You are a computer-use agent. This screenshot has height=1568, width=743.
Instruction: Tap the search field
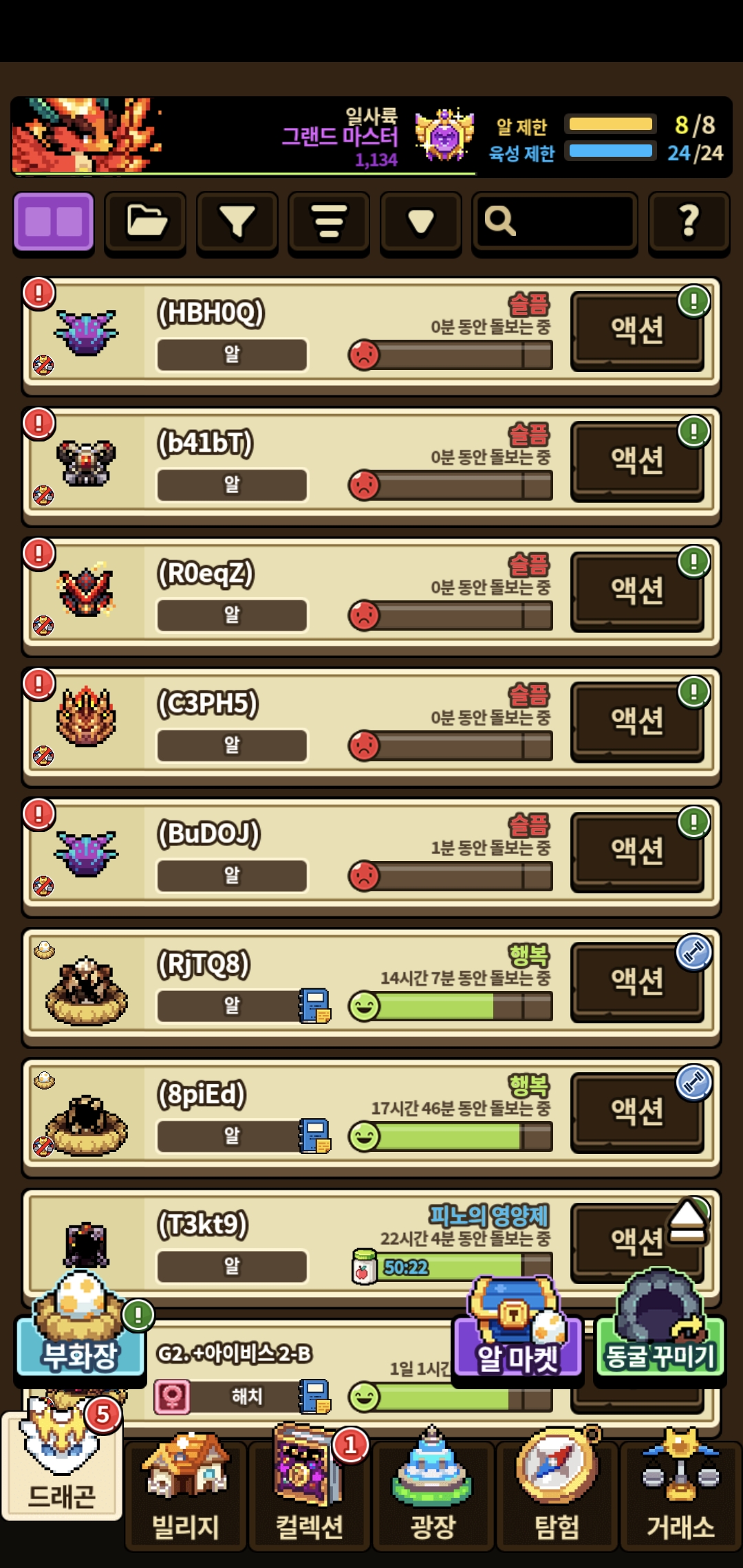coord(554,222)
